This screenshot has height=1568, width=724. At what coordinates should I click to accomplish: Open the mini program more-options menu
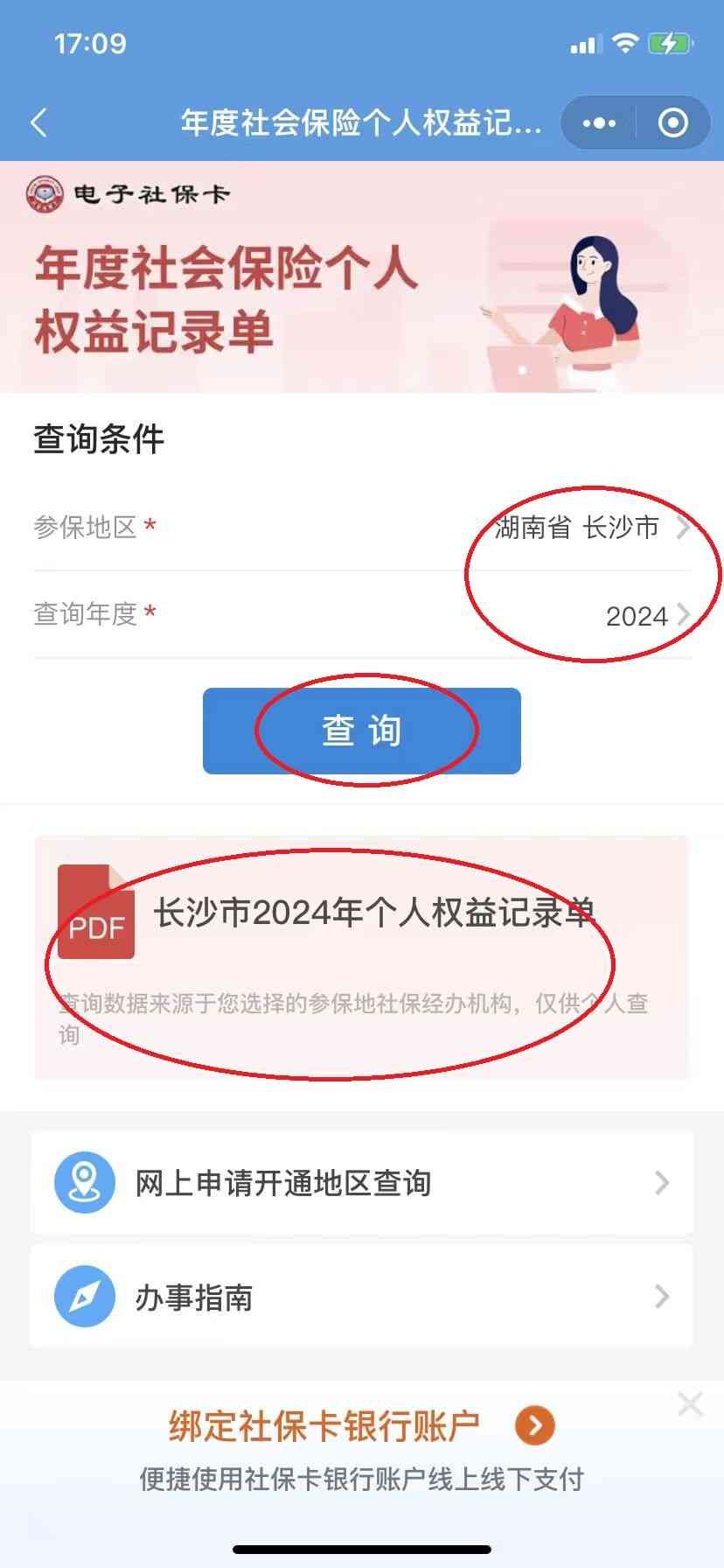(599, 123)
